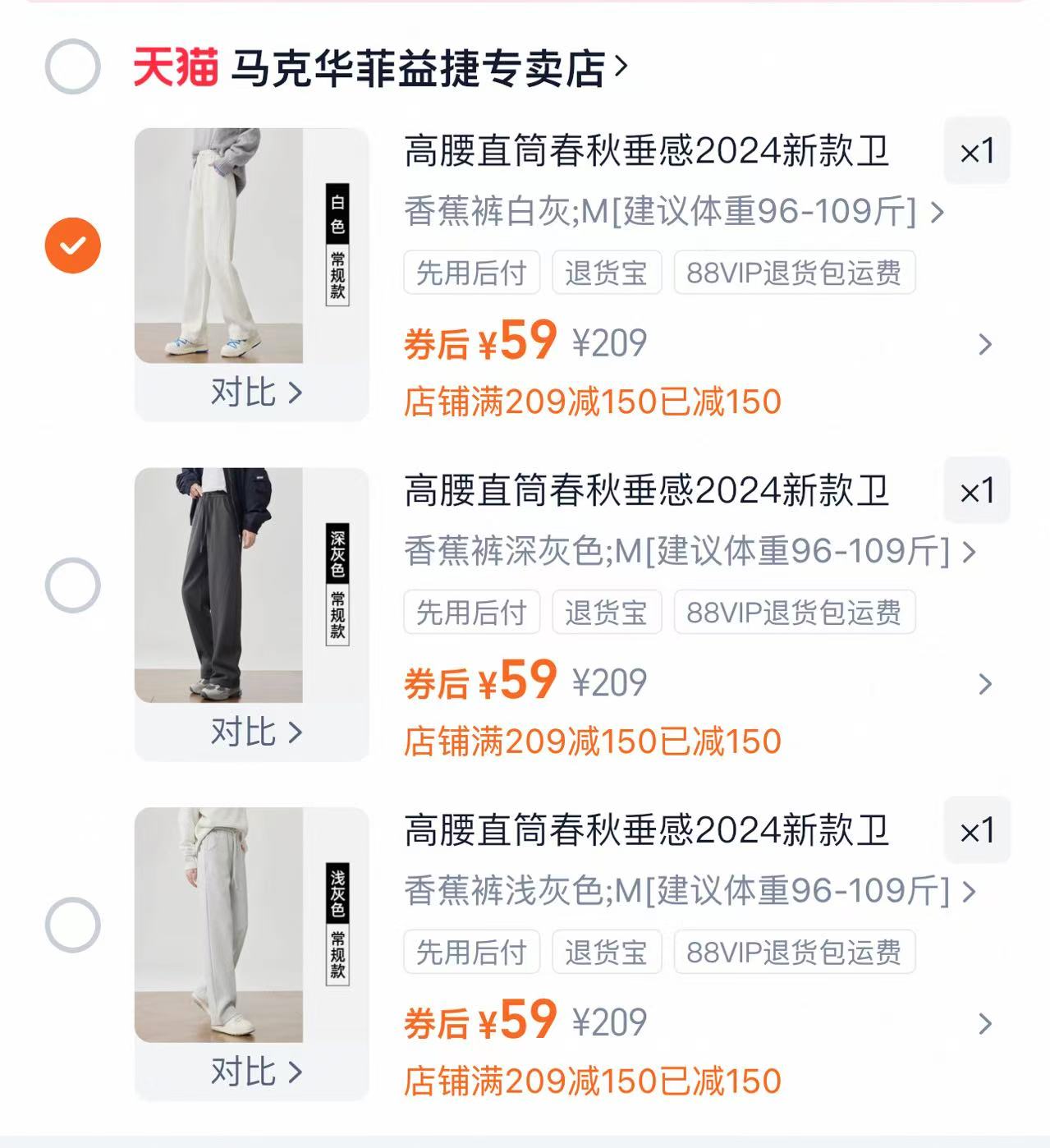Expand price discount details for 浅灰色 pants

coord(985,1023)
